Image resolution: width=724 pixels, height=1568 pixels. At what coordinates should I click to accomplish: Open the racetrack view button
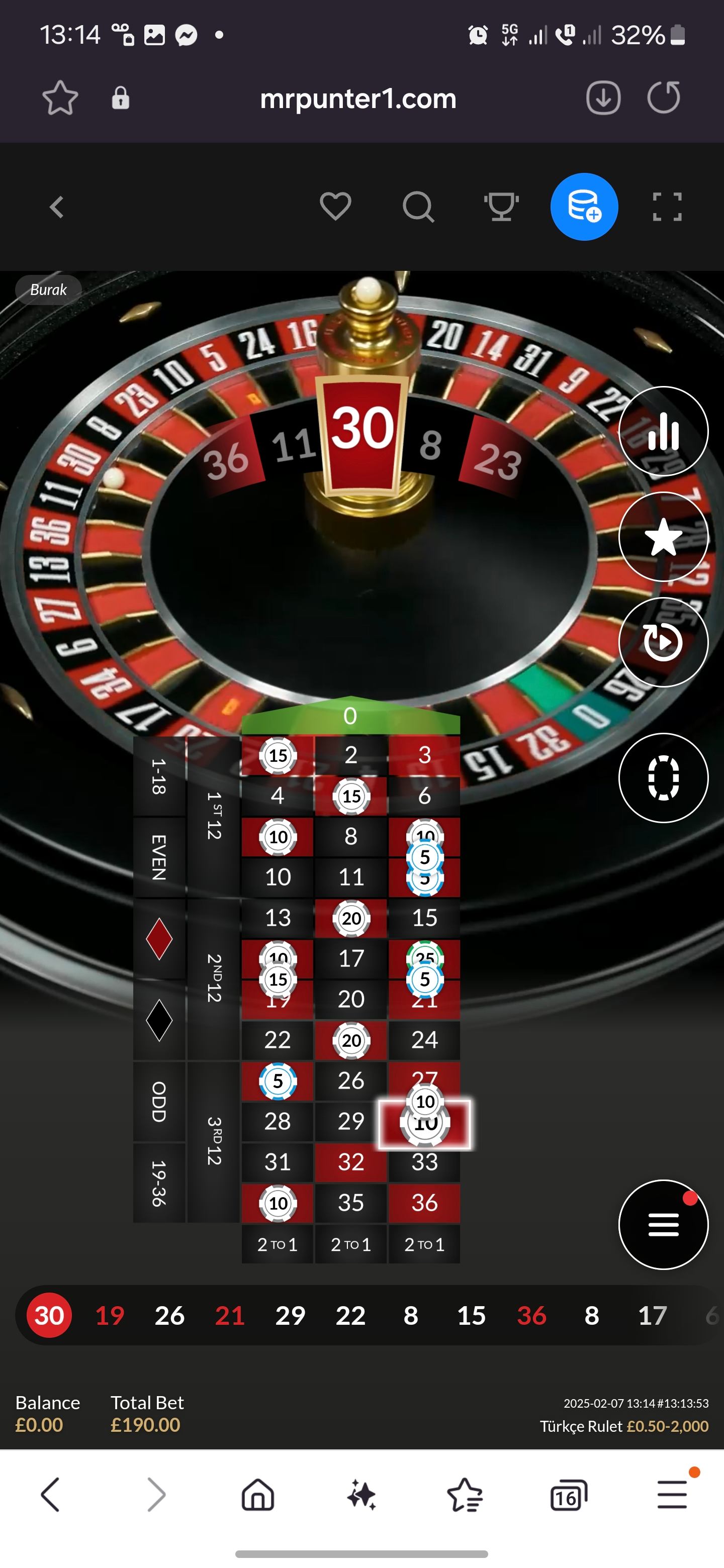point(663,778)
